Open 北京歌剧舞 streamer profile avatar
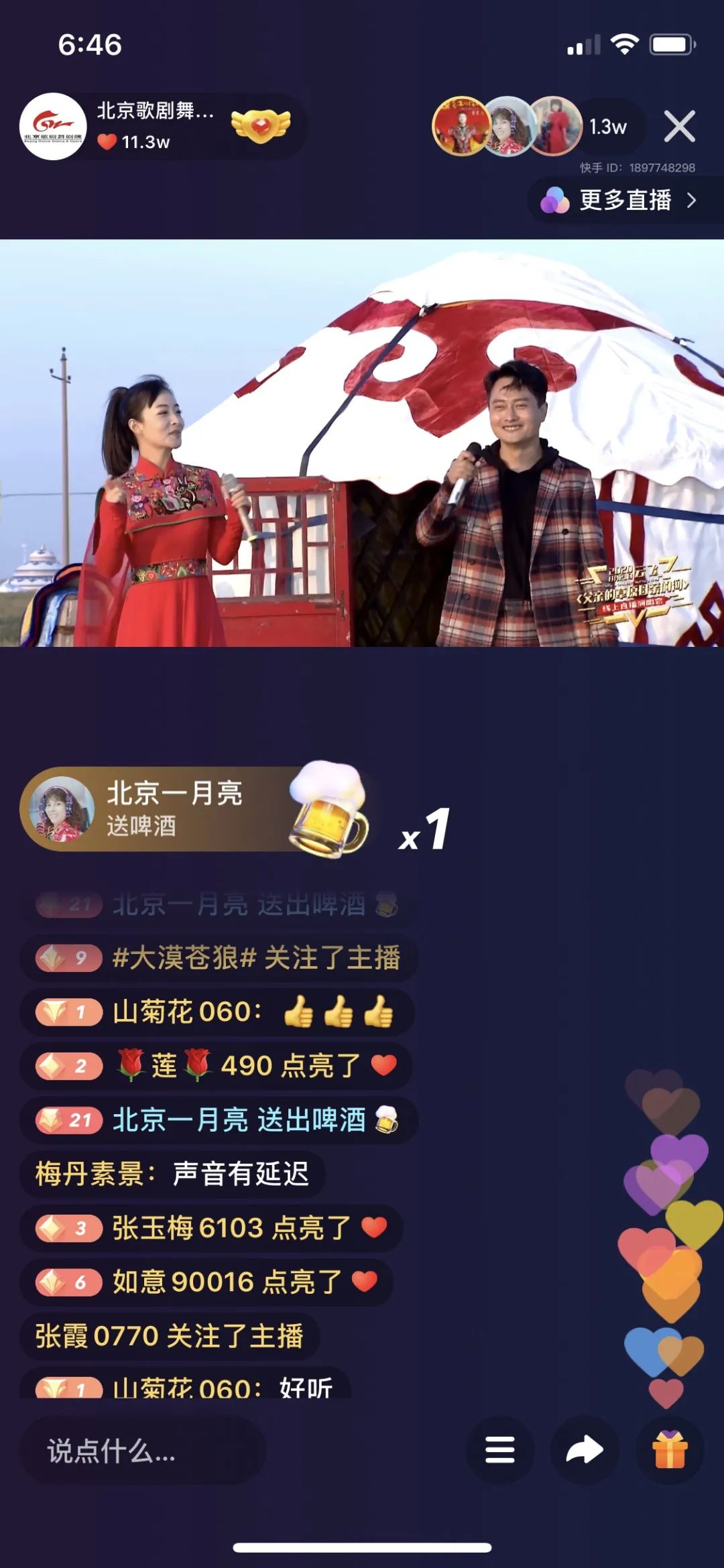Screen dimensions: 724x1568 [x=53, y=126]
